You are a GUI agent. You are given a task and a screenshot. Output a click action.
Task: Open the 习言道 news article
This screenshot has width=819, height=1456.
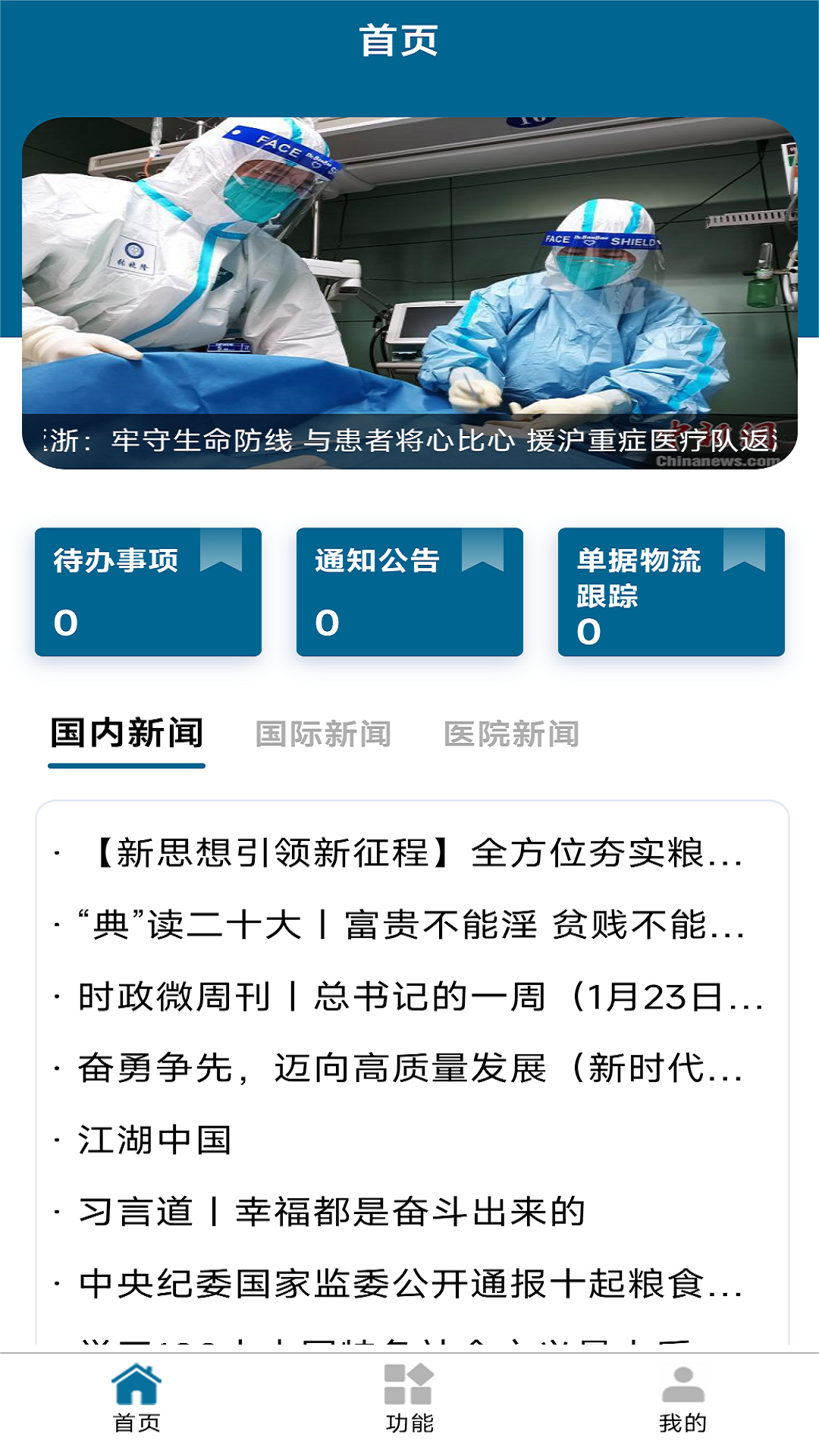334,1212
